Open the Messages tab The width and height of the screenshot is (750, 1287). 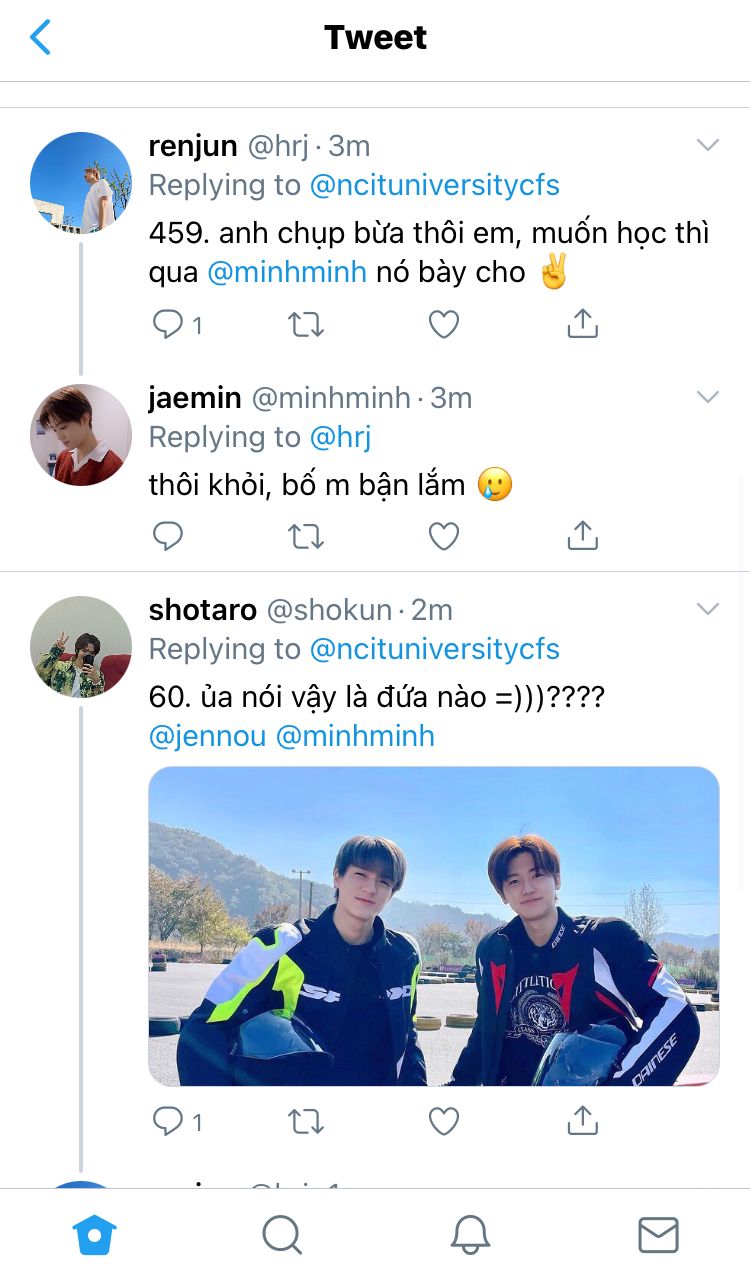(x=658, y=1235)
